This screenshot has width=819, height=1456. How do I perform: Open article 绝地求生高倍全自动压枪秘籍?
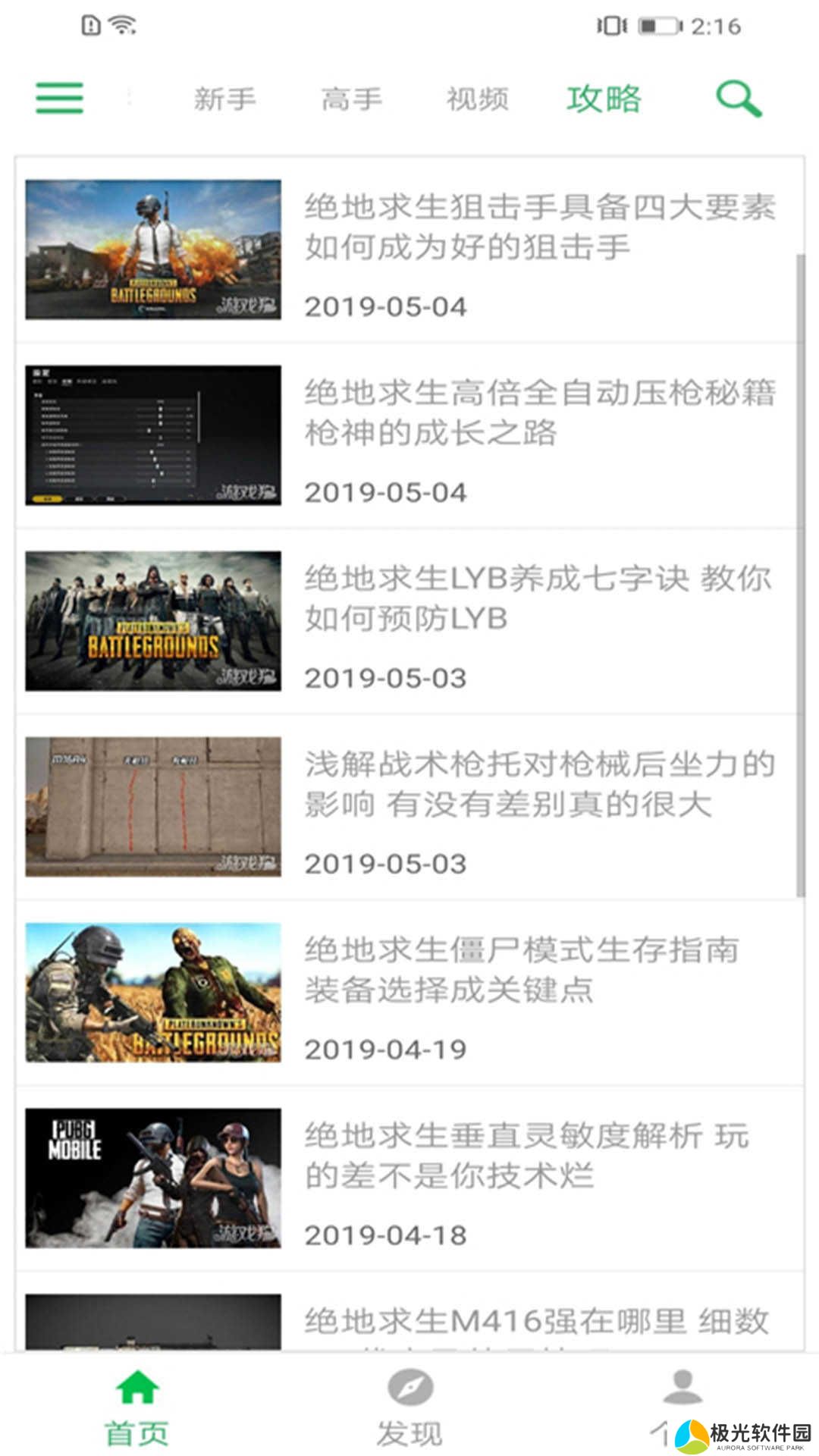[539, 413]
